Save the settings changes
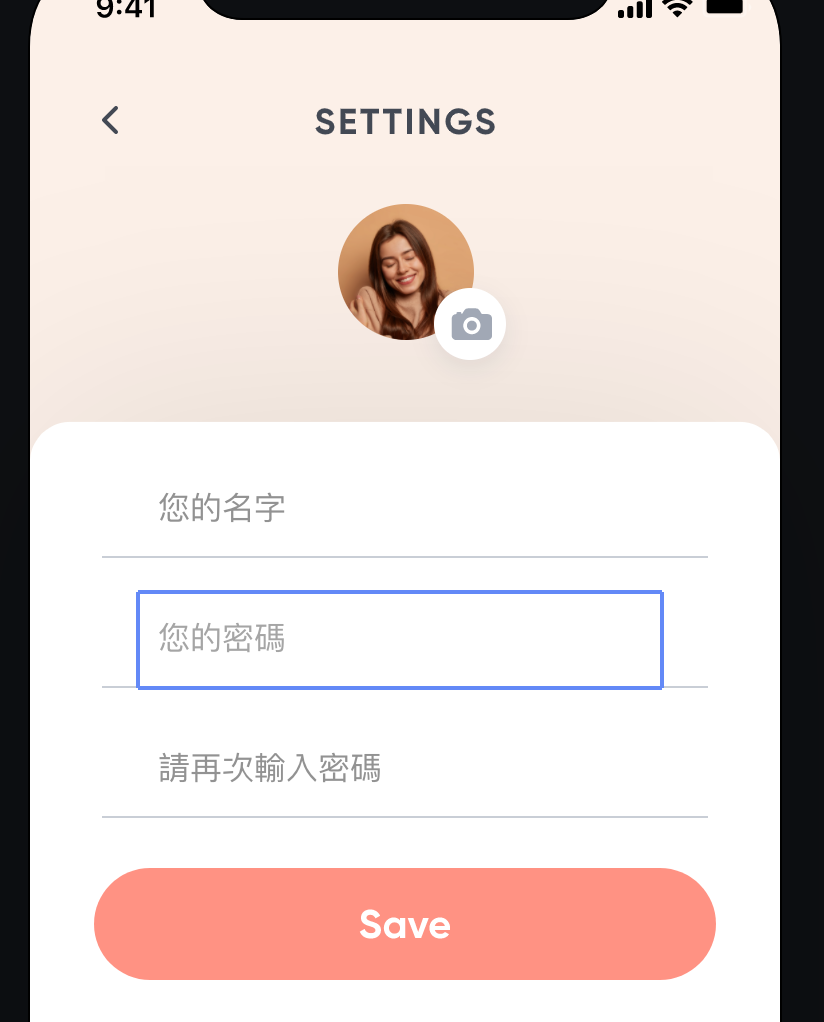The width and height of the screenshot is (824, 1022). click(x=404, y=924)
